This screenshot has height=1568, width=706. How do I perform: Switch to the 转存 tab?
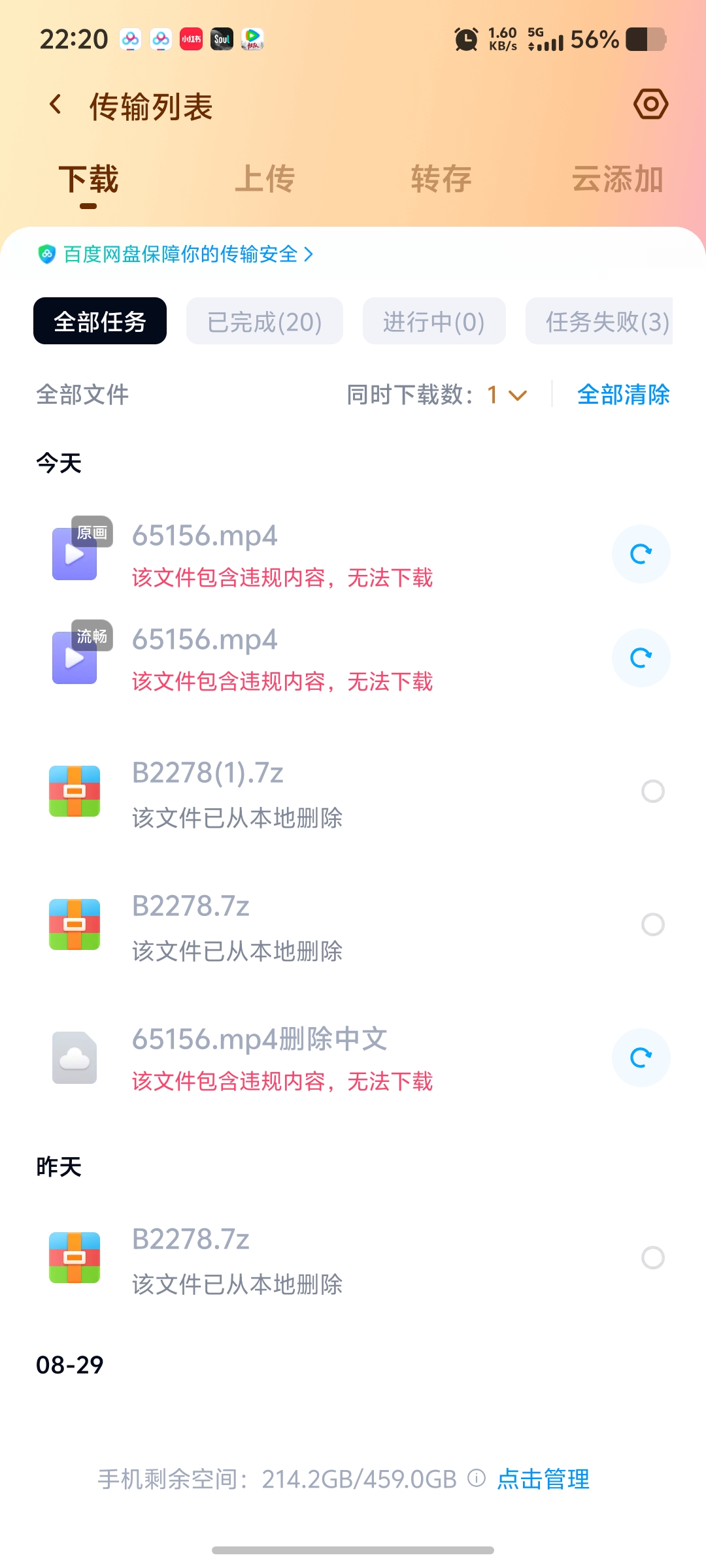(441, 179)
